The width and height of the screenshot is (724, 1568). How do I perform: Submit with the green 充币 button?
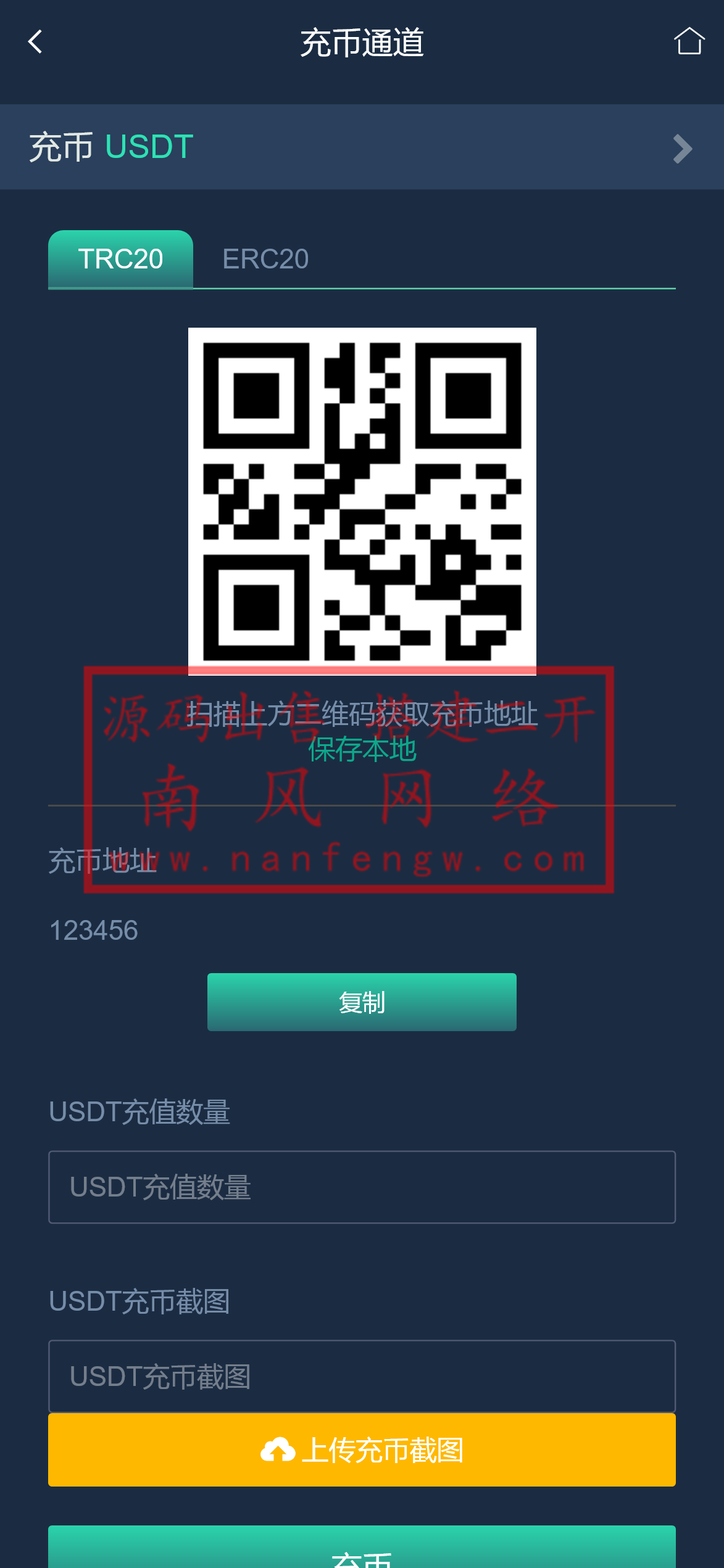pos(362,1549)
